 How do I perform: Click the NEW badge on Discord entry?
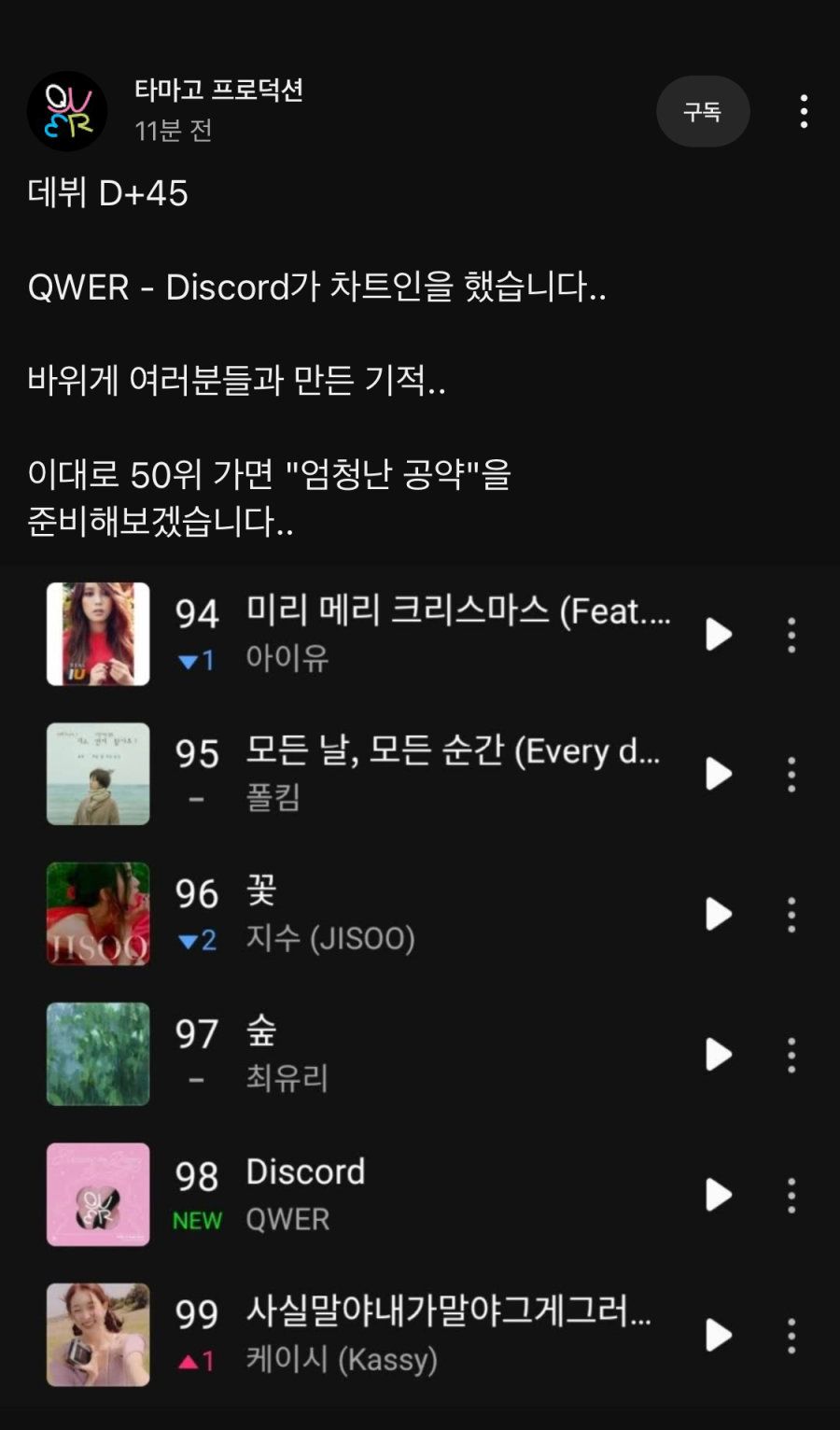point(195,1219)
